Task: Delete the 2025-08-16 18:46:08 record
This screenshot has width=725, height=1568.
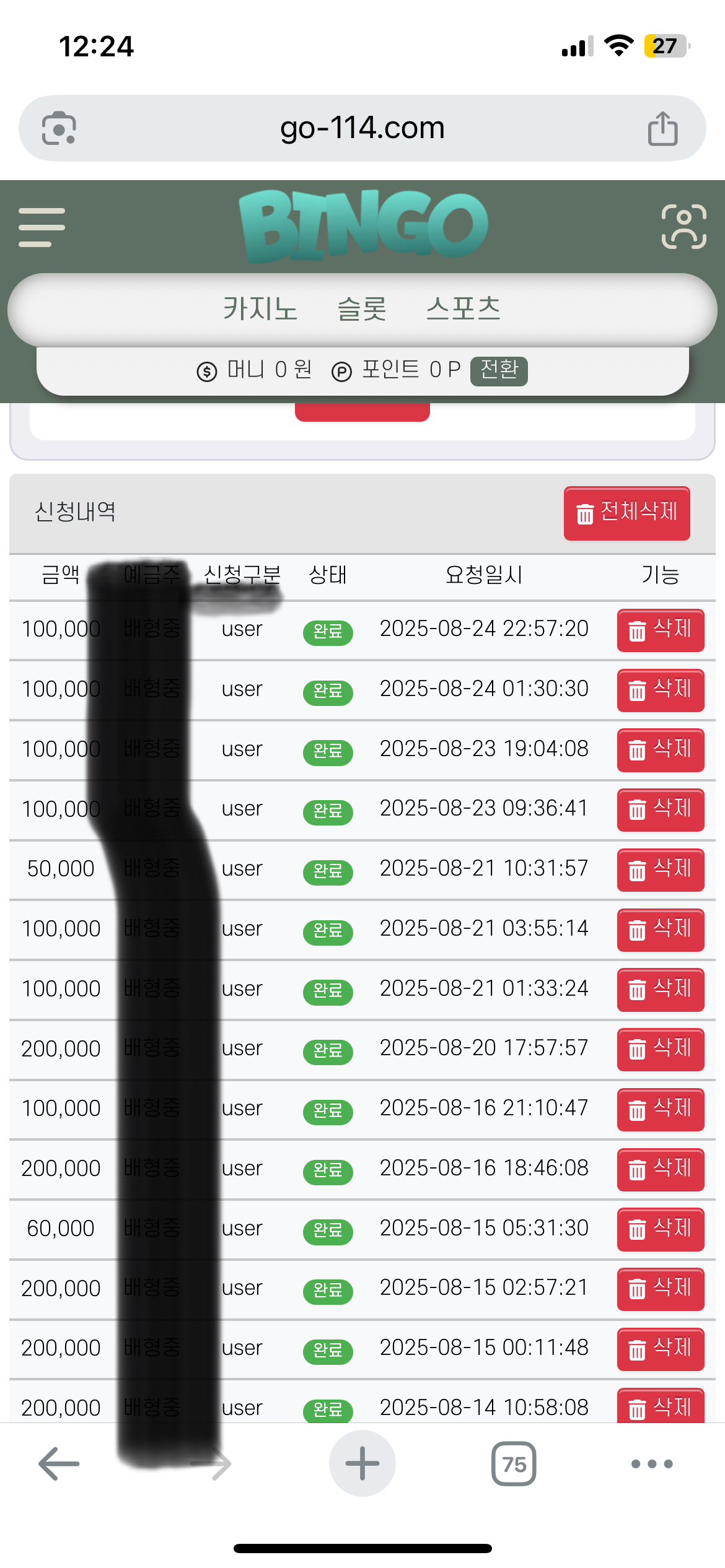Action: 660,1169
